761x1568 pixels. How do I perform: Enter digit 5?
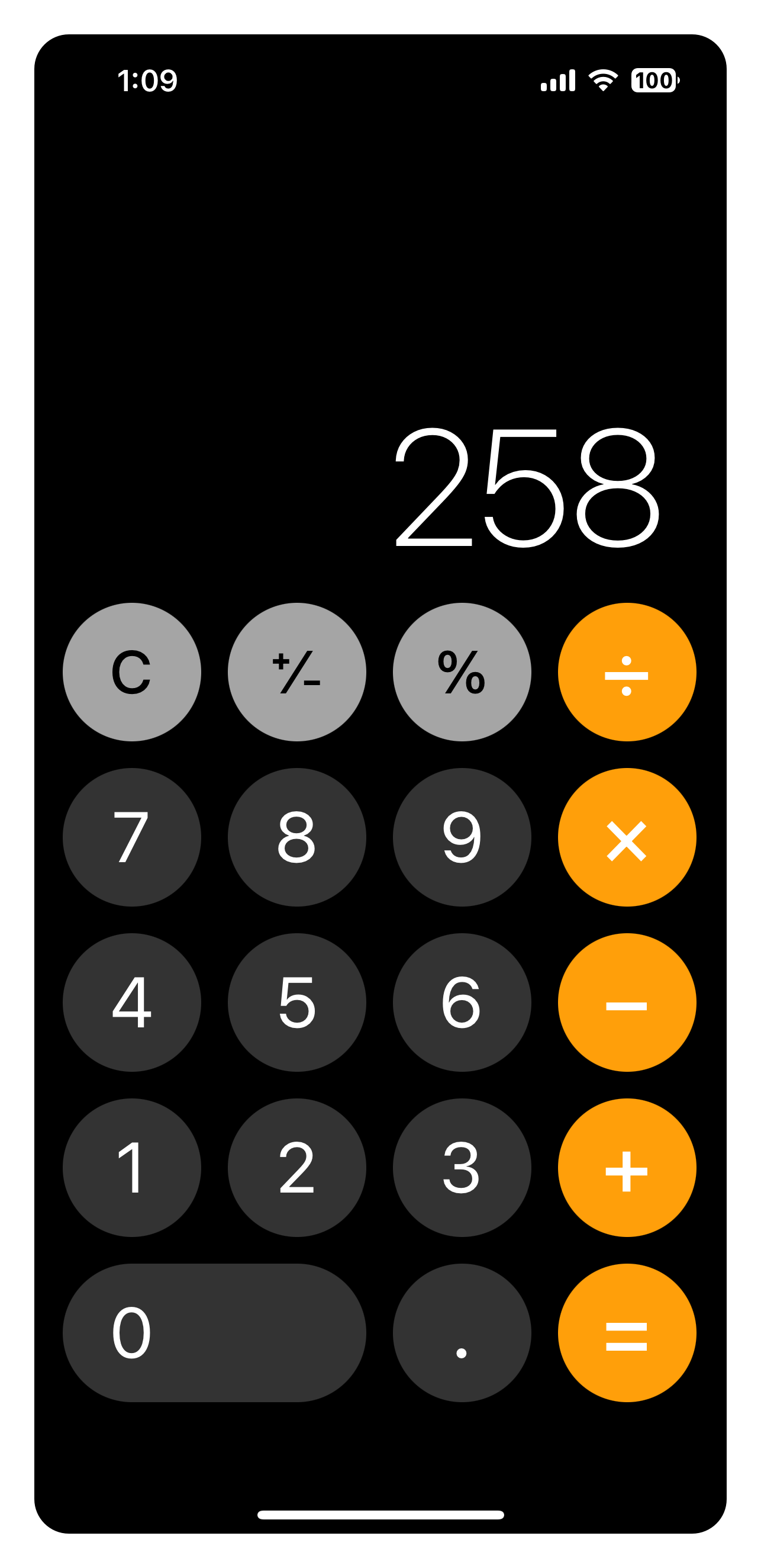[x=297, y=1003]
